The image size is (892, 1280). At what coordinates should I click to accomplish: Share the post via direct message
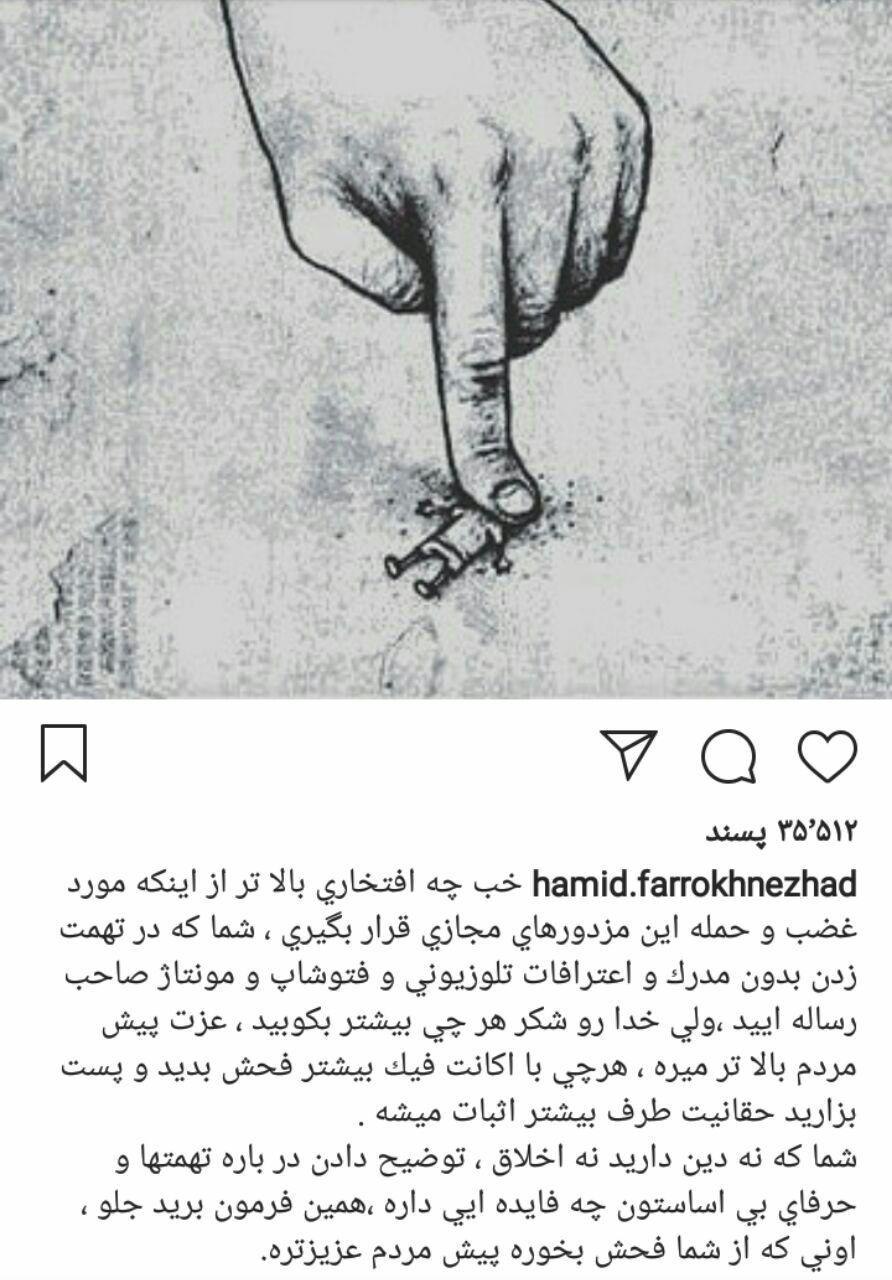[629, 755]
